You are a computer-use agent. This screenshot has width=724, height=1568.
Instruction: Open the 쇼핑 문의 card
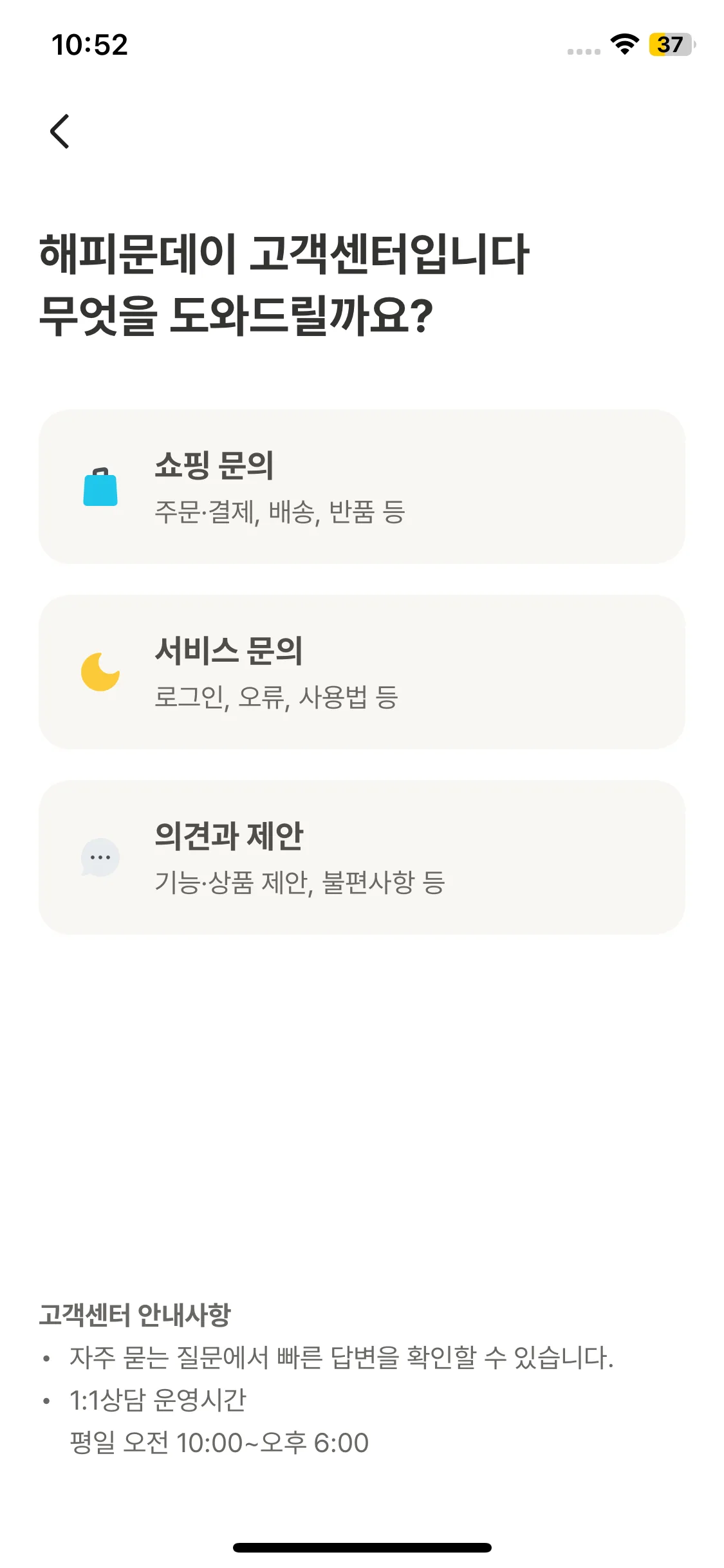[x=362, y=487]
